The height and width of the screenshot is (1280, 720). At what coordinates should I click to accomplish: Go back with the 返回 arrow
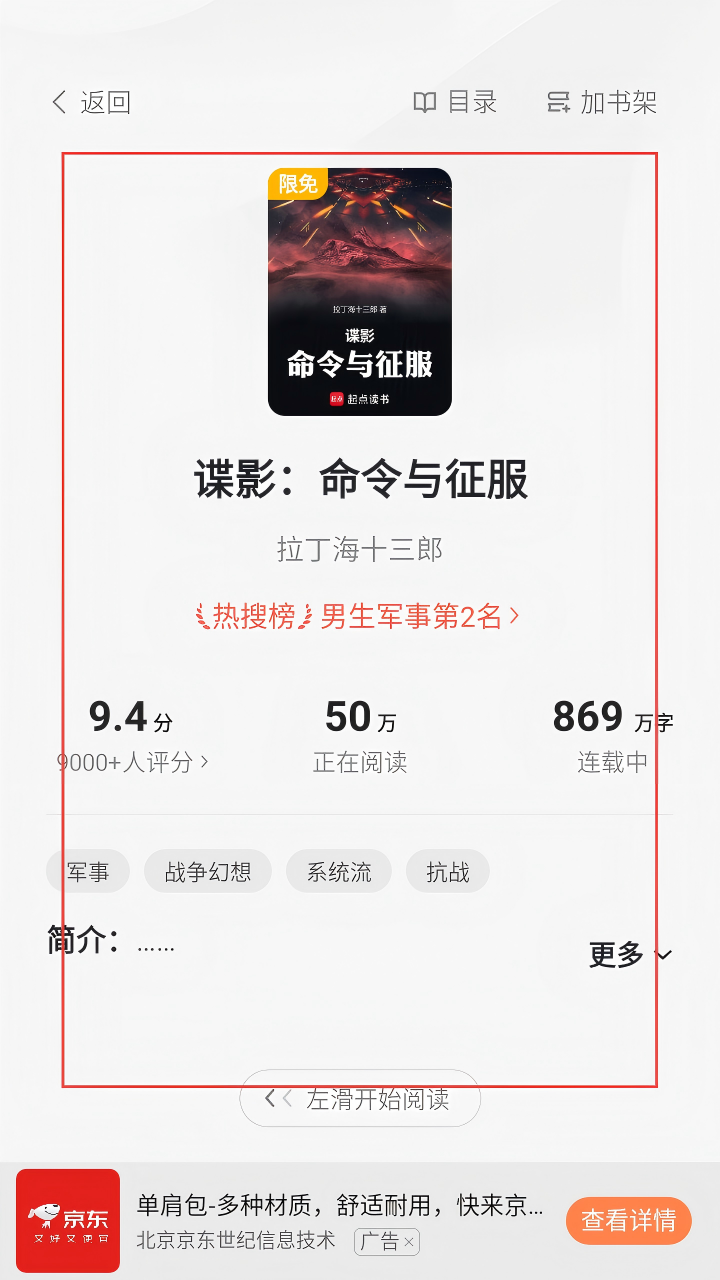(90, 102)
